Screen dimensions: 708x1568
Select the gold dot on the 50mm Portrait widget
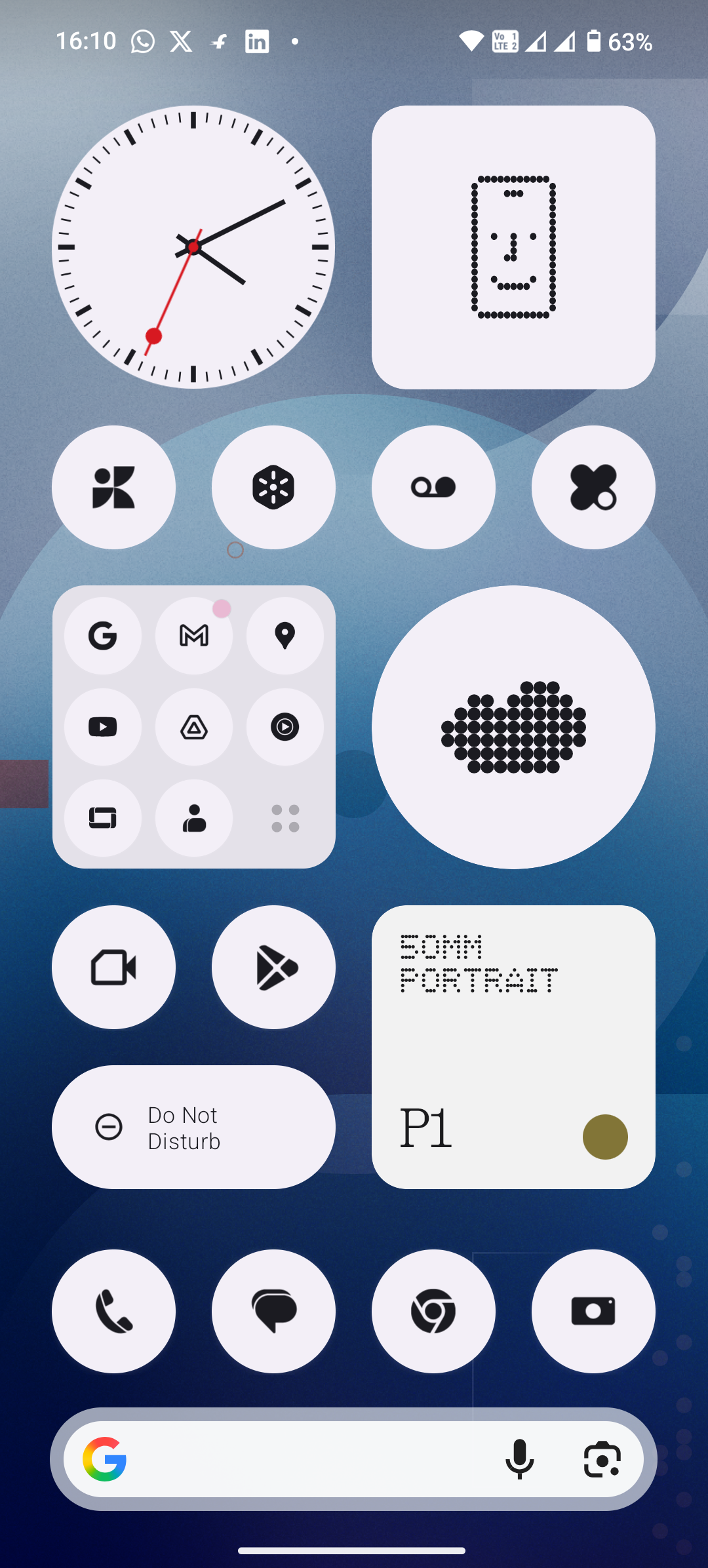605,1136
